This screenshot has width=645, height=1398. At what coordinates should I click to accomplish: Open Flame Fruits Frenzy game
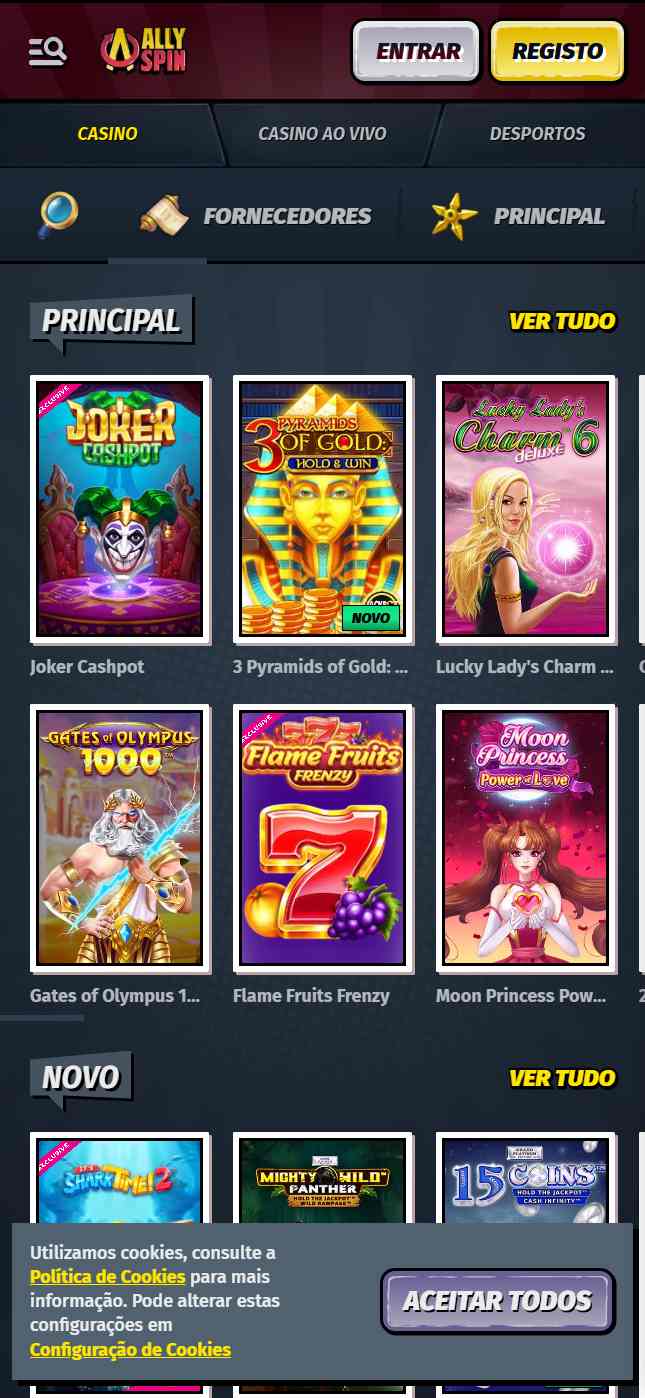322,838
